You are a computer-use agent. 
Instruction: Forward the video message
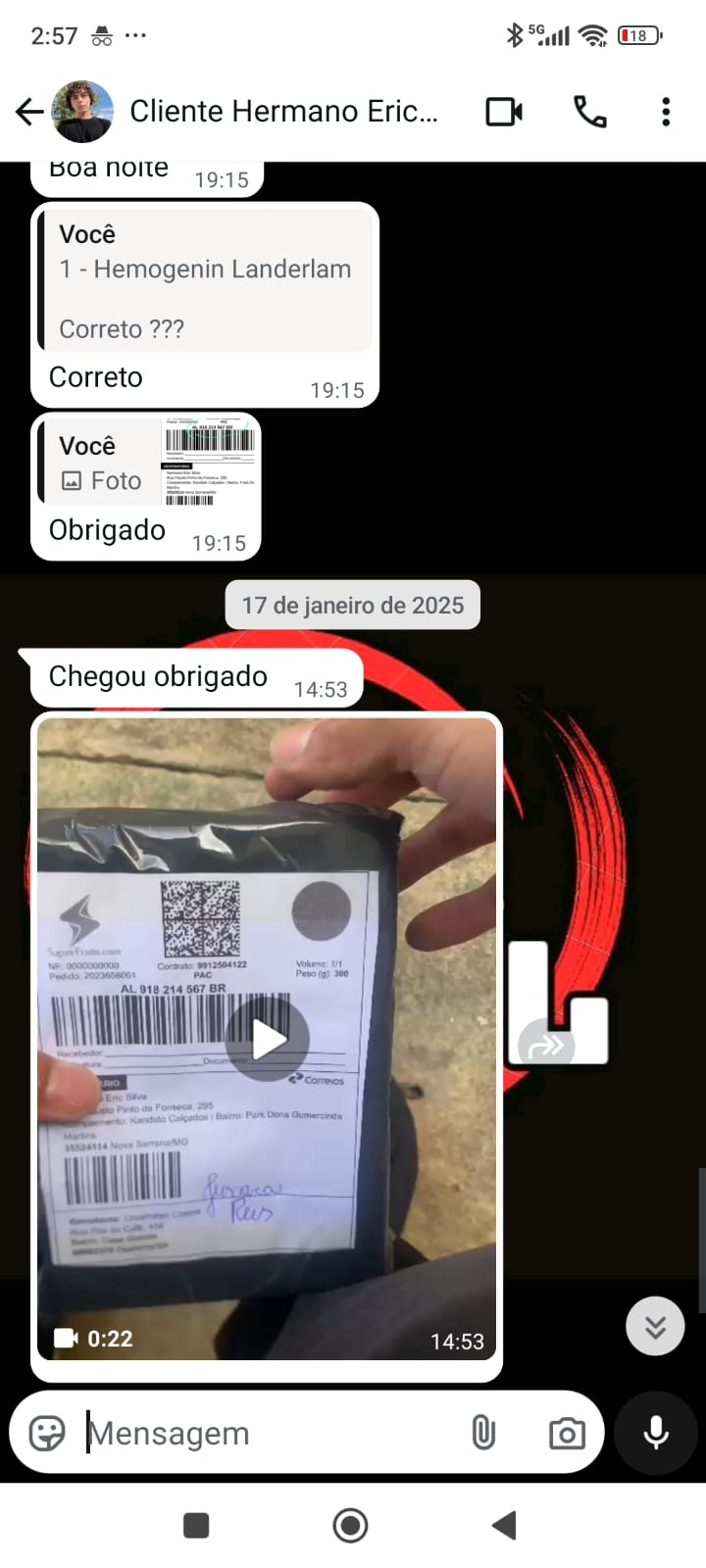tap(546, 1048)
